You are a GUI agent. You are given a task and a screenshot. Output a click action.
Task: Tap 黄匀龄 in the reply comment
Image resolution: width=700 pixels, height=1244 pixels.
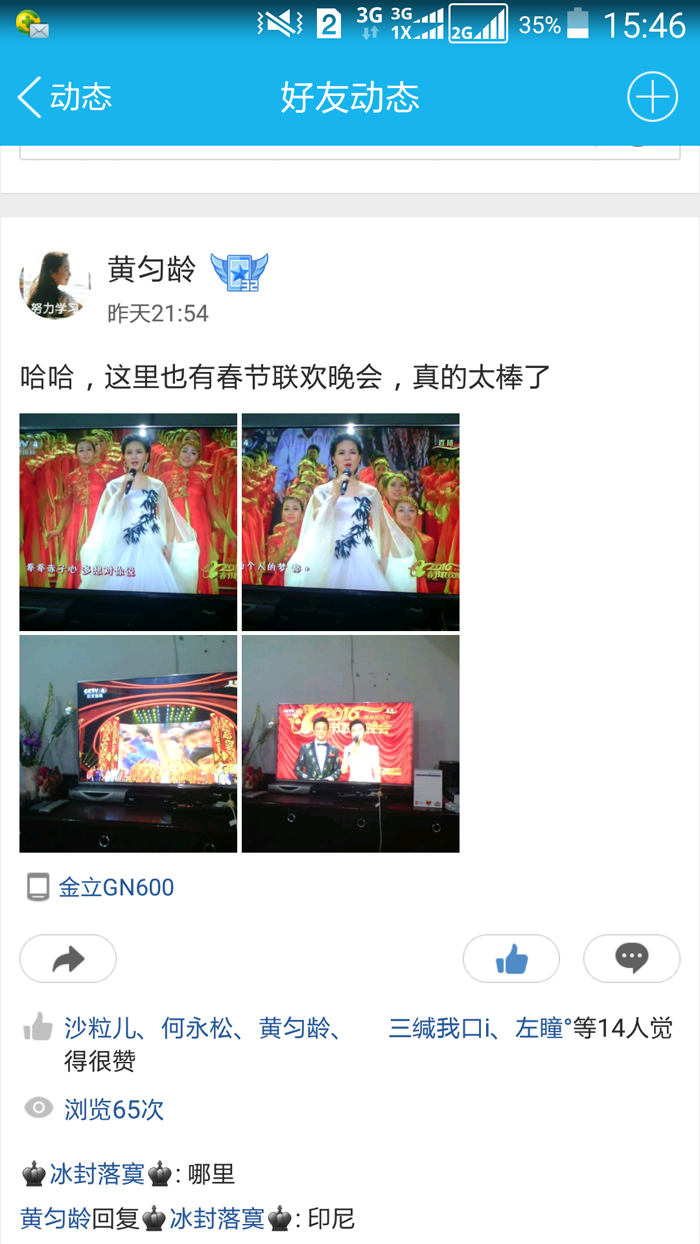55,1219
